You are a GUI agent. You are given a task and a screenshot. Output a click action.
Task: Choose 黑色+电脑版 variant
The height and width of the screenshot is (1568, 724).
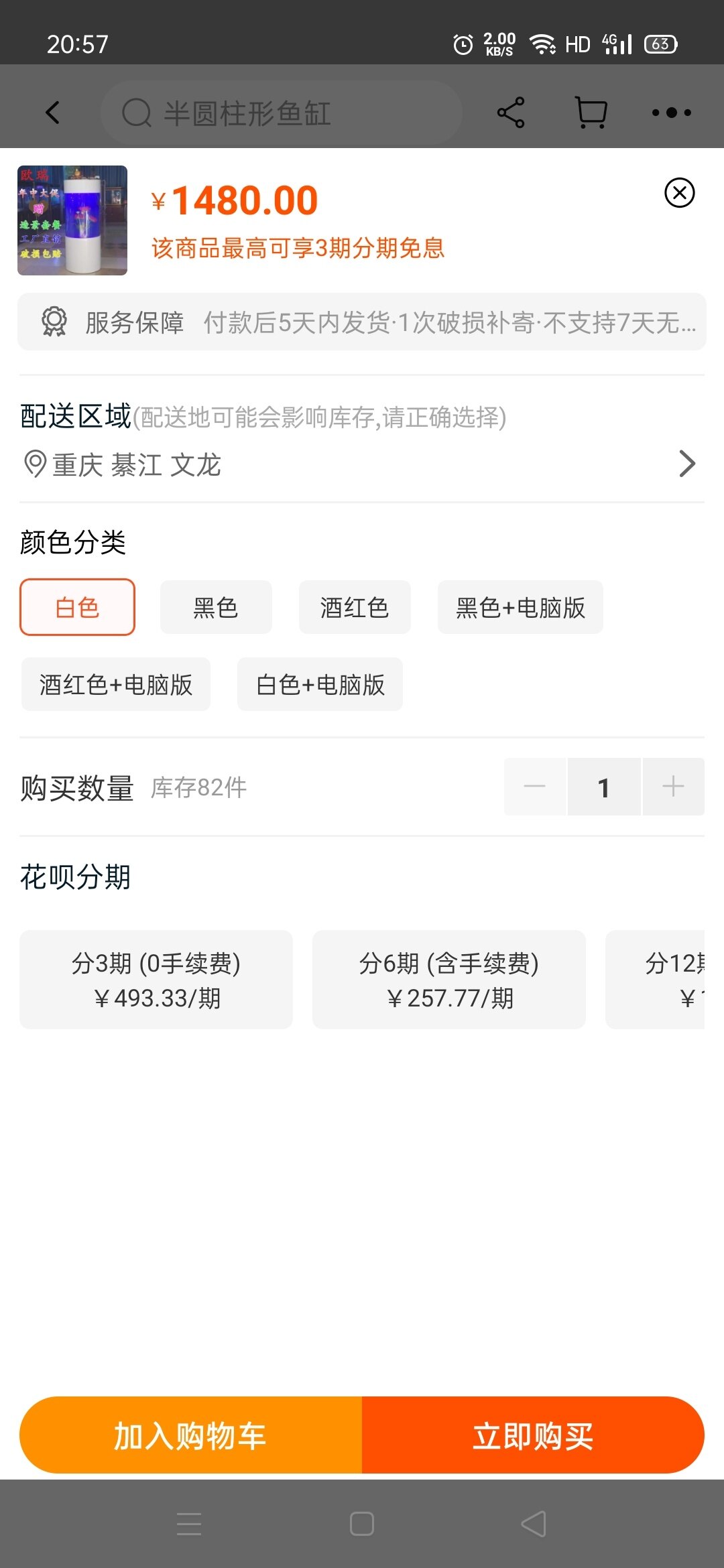(x=520, y=607)
